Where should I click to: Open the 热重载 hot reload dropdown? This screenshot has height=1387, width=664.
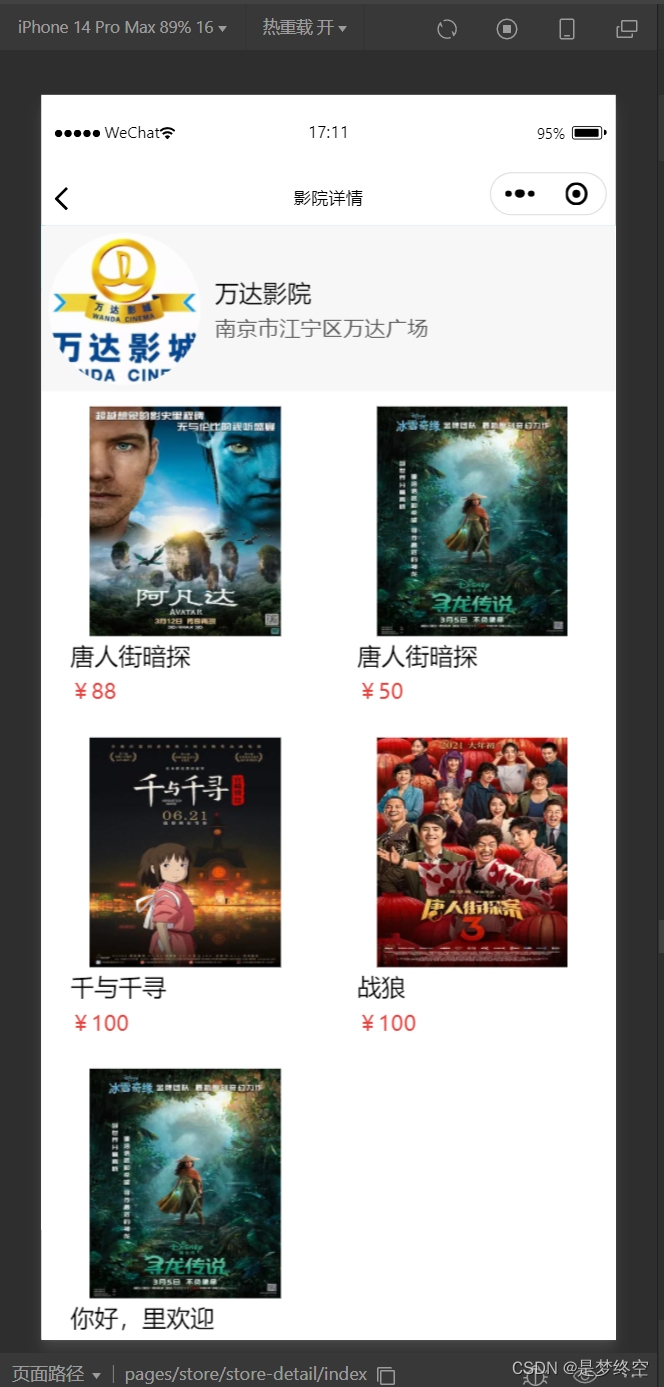(304, 28)
